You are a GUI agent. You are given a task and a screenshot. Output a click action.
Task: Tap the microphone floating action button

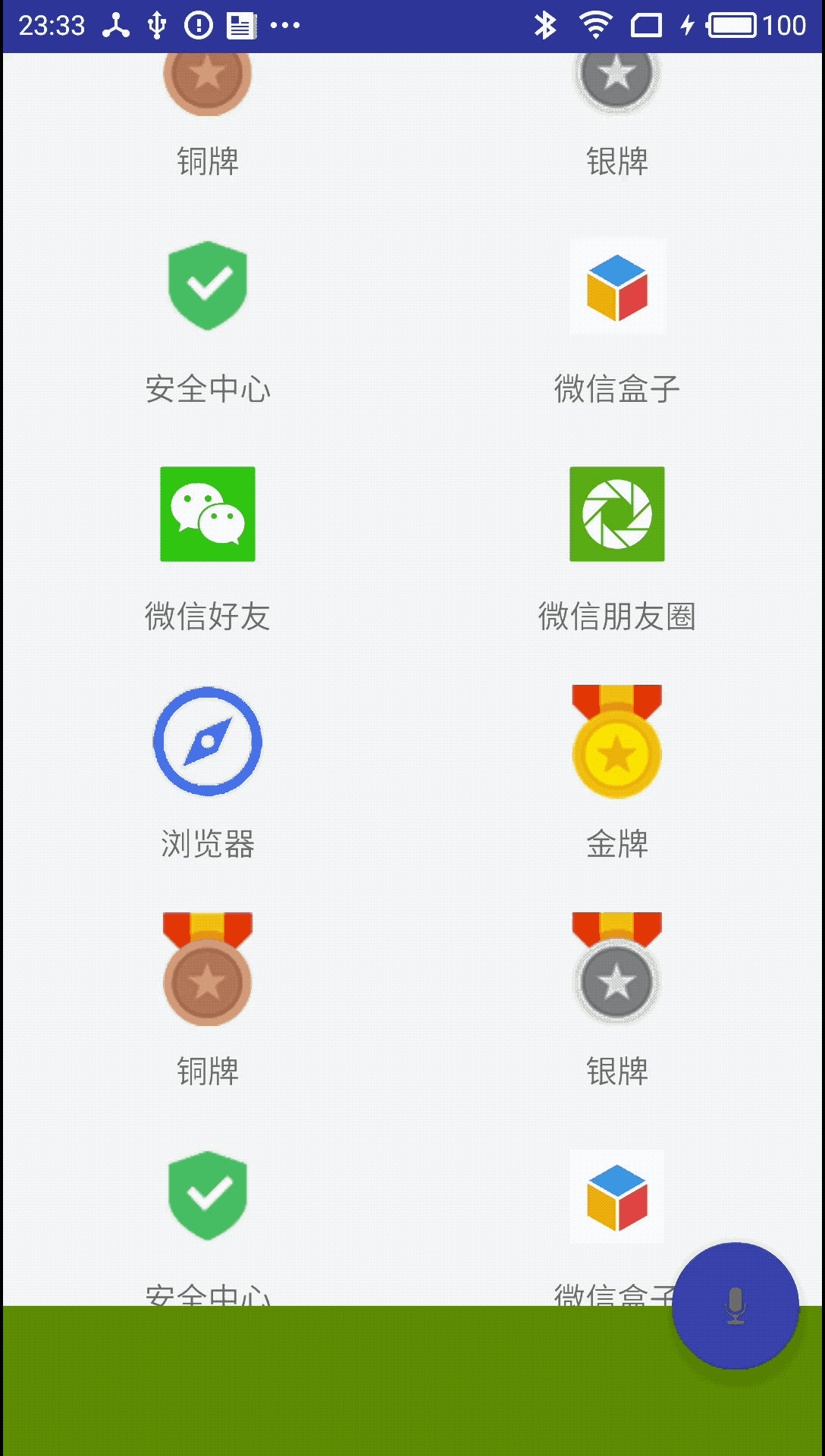(x=735, y=1305)
